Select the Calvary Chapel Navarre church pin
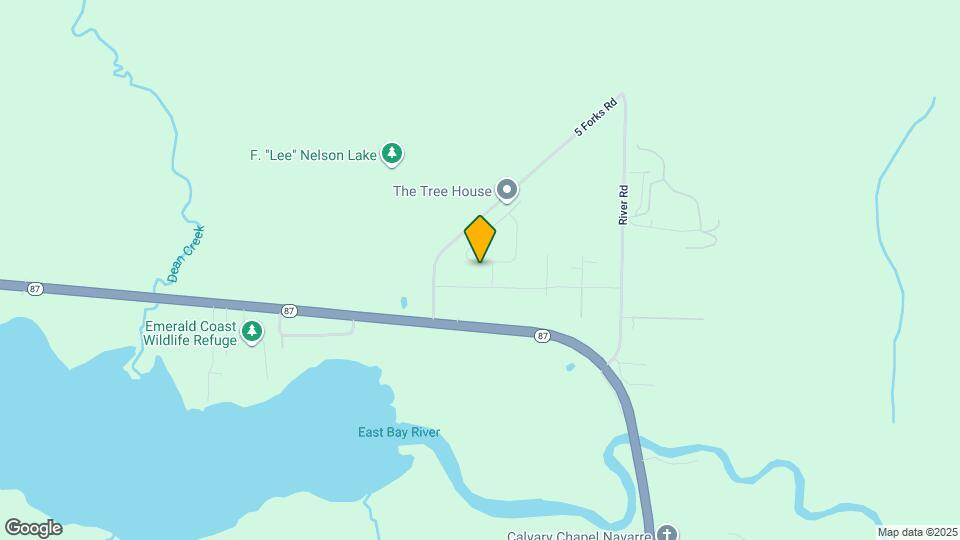Screen dimensions: 960x540 click(667, 533)
